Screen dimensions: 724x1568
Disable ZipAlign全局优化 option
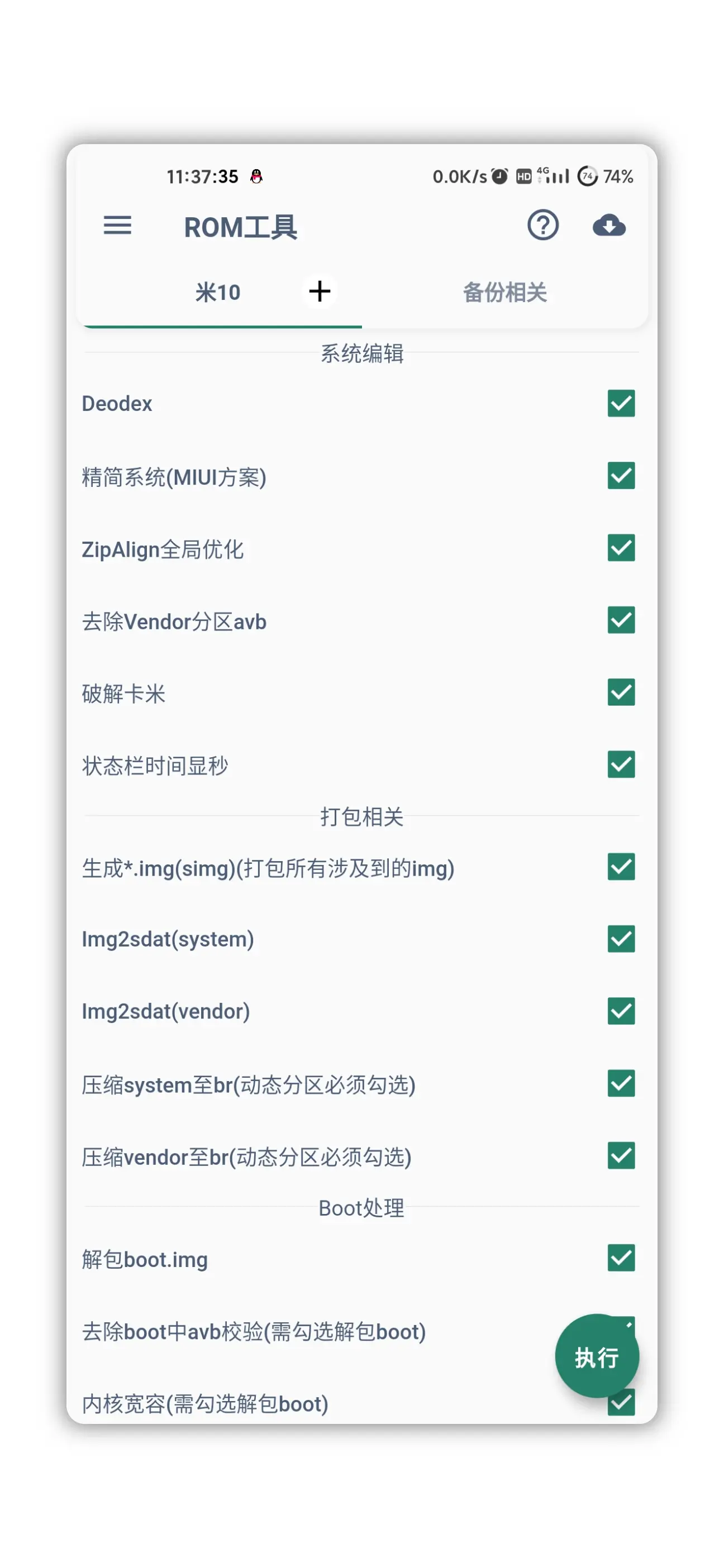tap(621, 548)
